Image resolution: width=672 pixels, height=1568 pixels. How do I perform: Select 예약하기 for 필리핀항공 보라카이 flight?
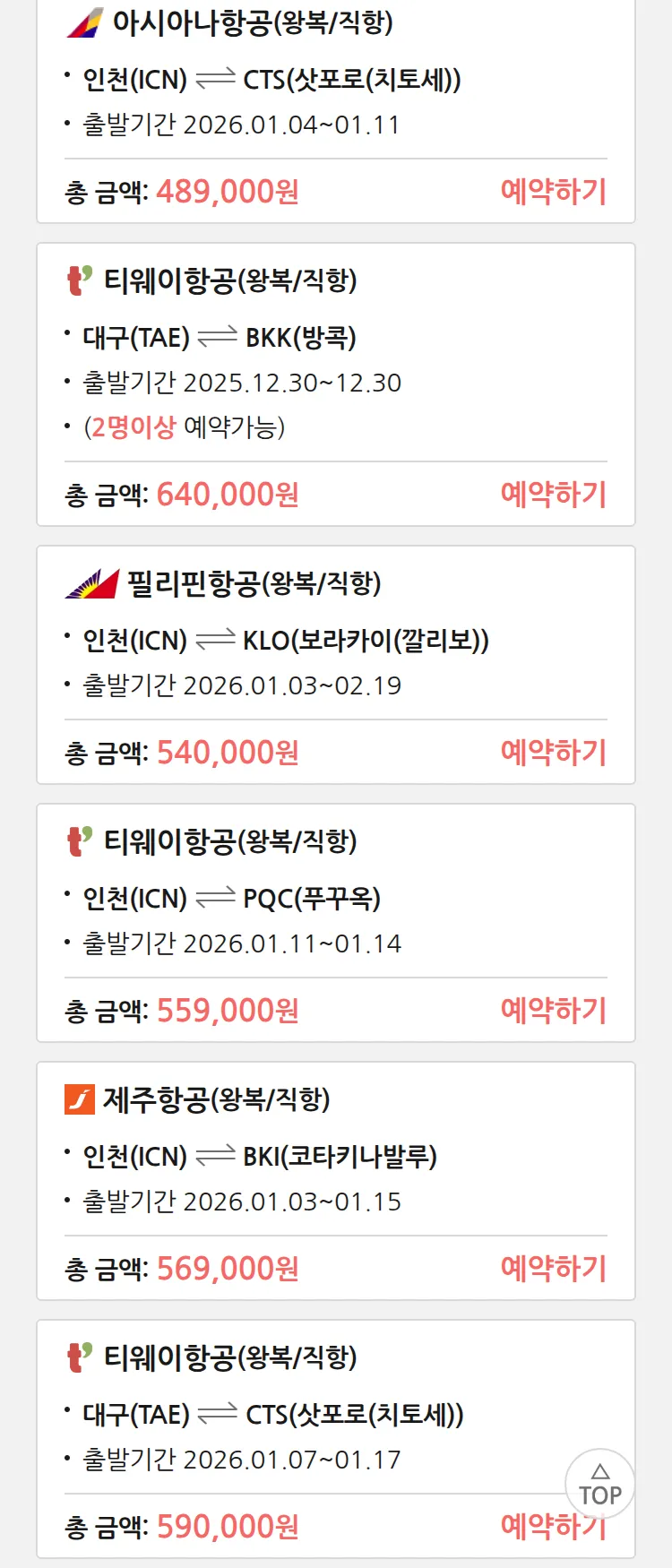[553, 753]
